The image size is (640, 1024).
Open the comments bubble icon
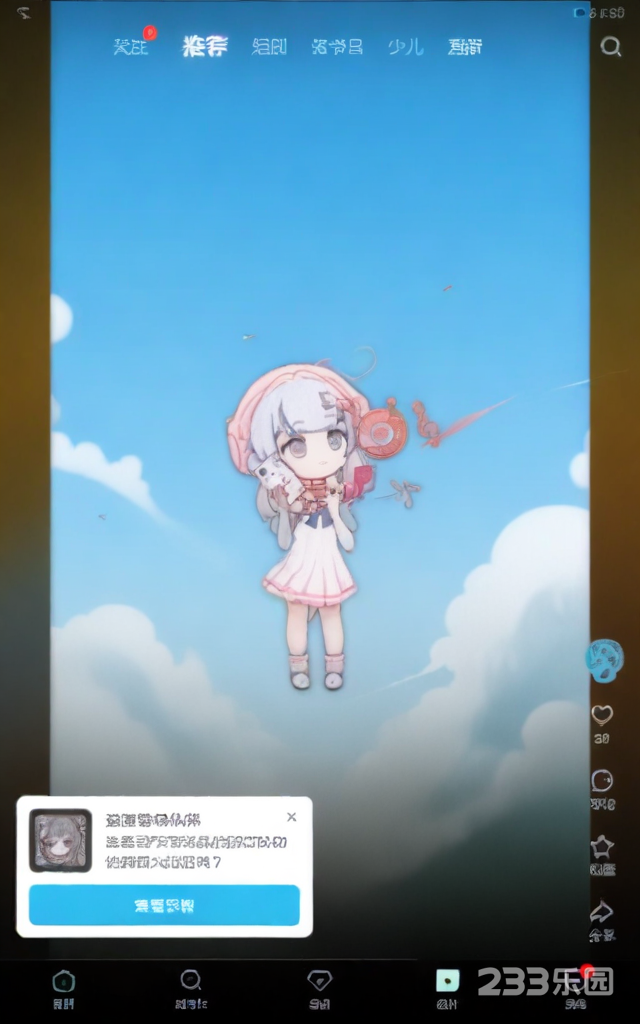click(x=602, y=781)
